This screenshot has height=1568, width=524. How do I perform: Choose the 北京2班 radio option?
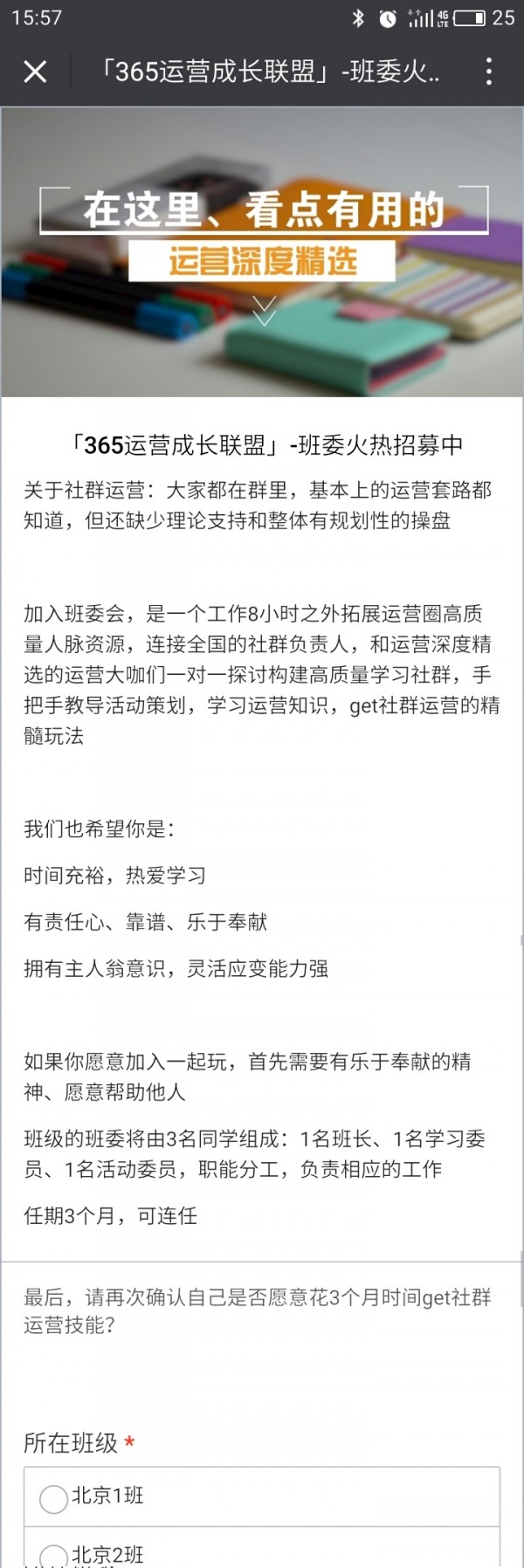click(54, 1556)
